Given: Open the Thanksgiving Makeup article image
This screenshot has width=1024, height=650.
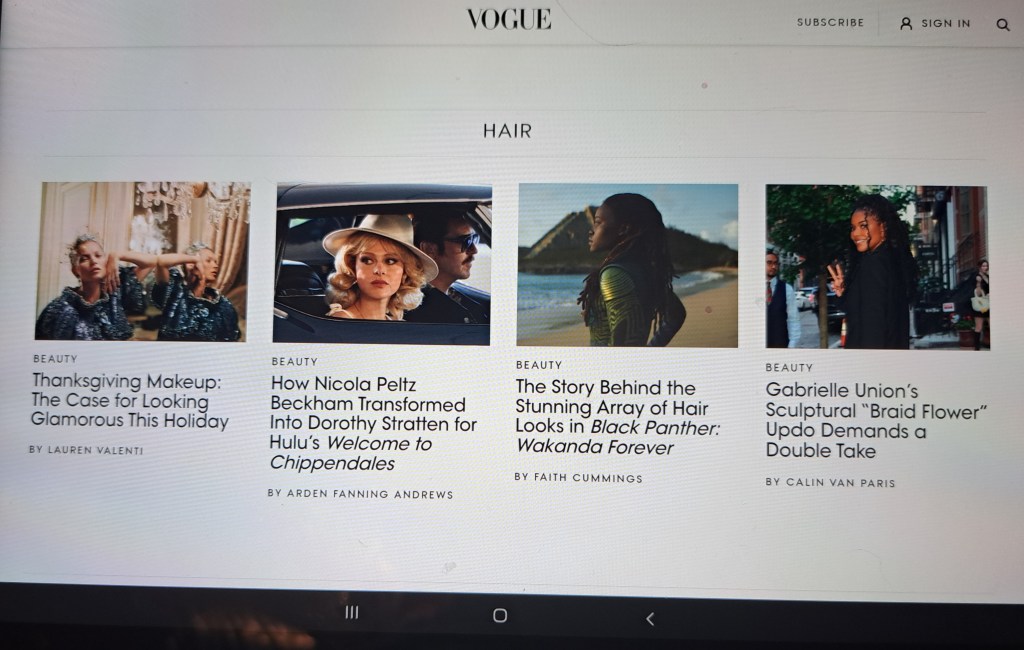Looking at the screenshot, I should coord(141,262).
